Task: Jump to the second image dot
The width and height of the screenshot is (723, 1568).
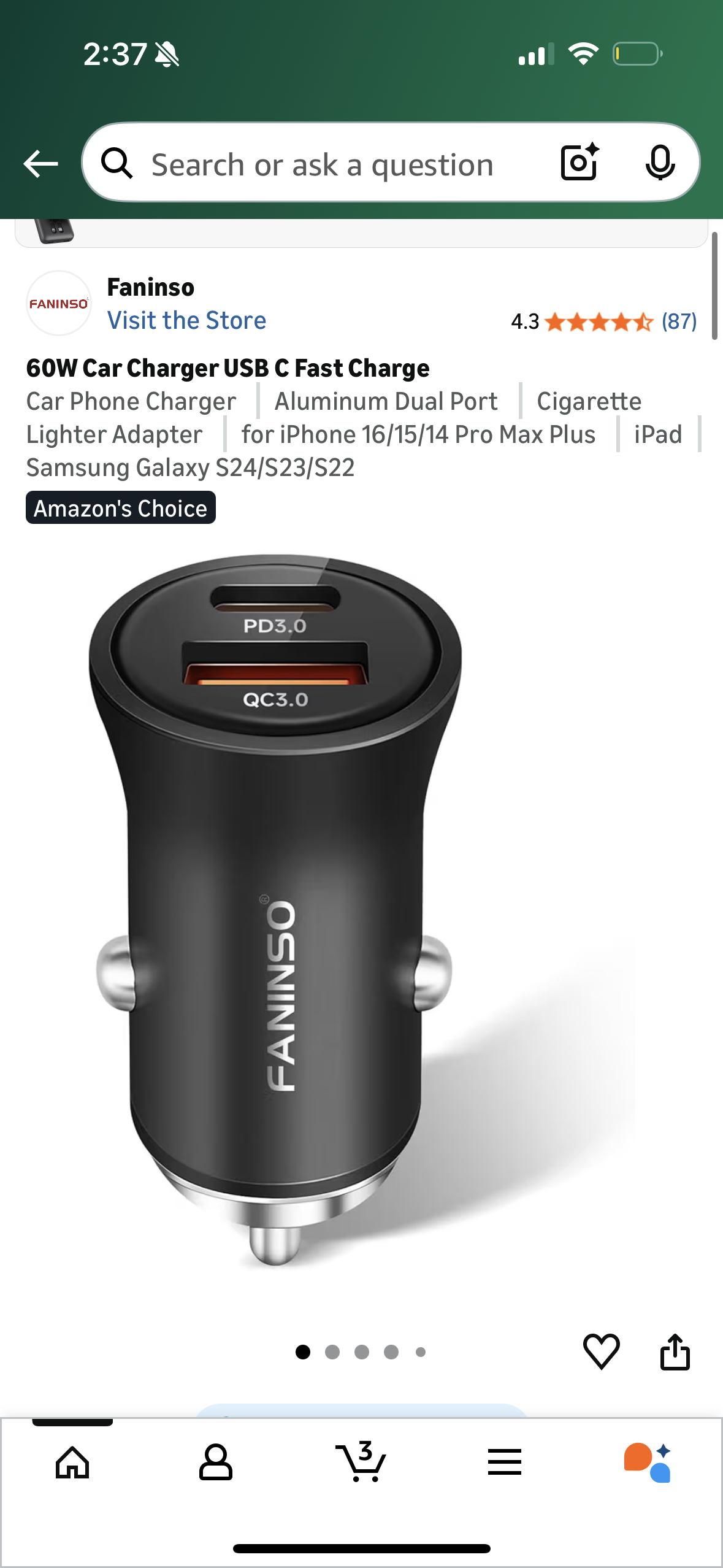Action: [332, 1352]
